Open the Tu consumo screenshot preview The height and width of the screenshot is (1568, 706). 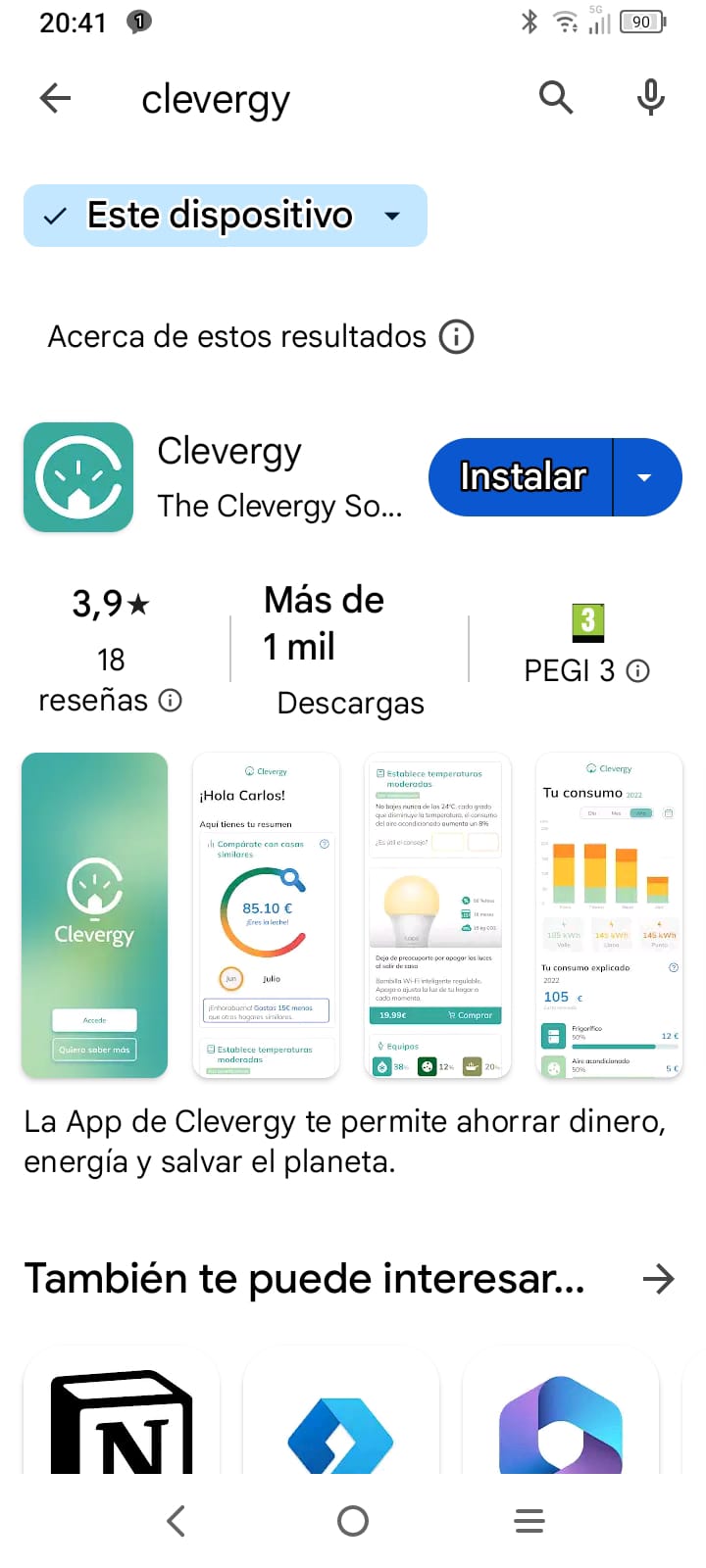pos(609,915)
